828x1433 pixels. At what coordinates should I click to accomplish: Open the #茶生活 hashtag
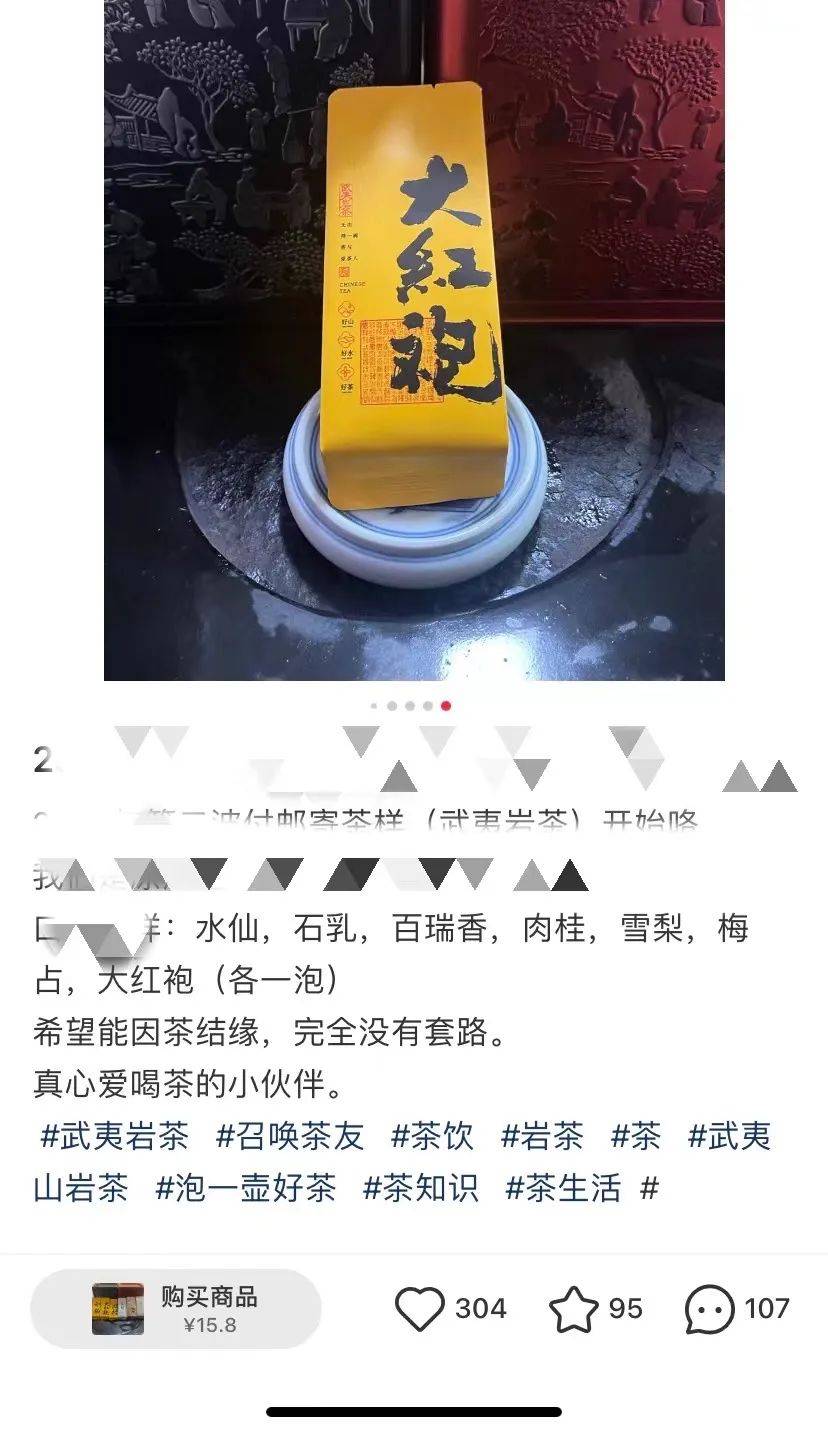point(563,1188)
